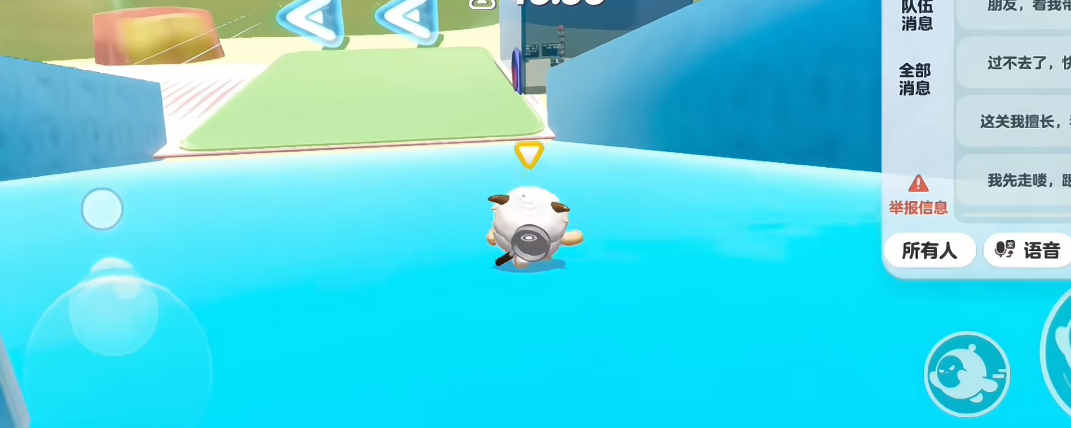1071x428 pixels.
Task: Tap the dive action button
Action: coord(966,374)
